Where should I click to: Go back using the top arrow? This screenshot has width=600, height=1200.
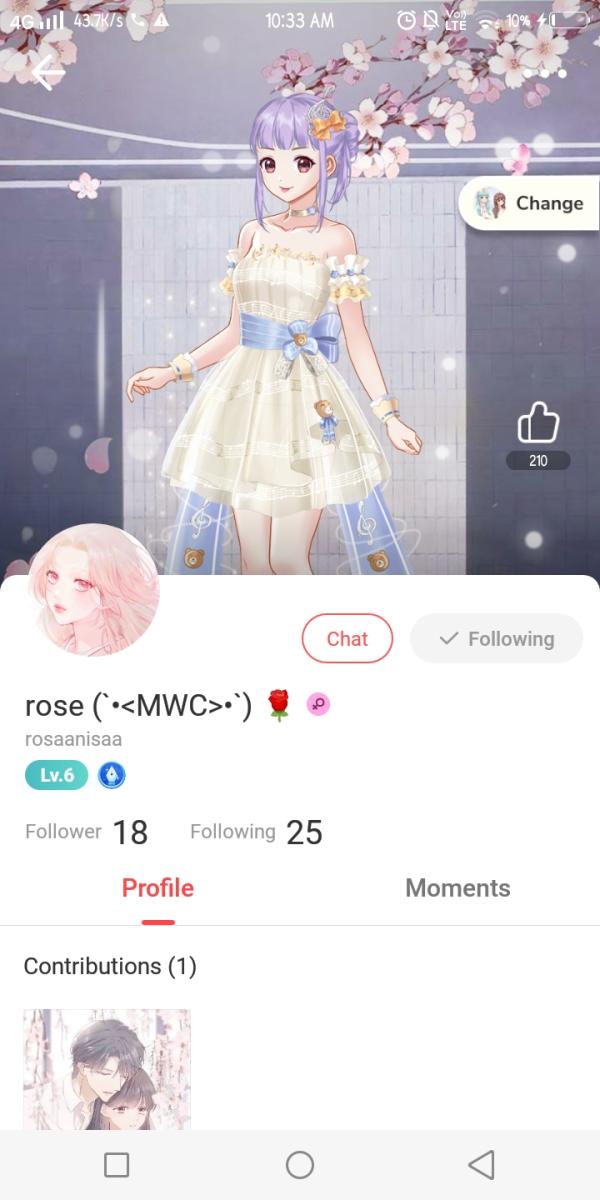(x=47, y=73)
